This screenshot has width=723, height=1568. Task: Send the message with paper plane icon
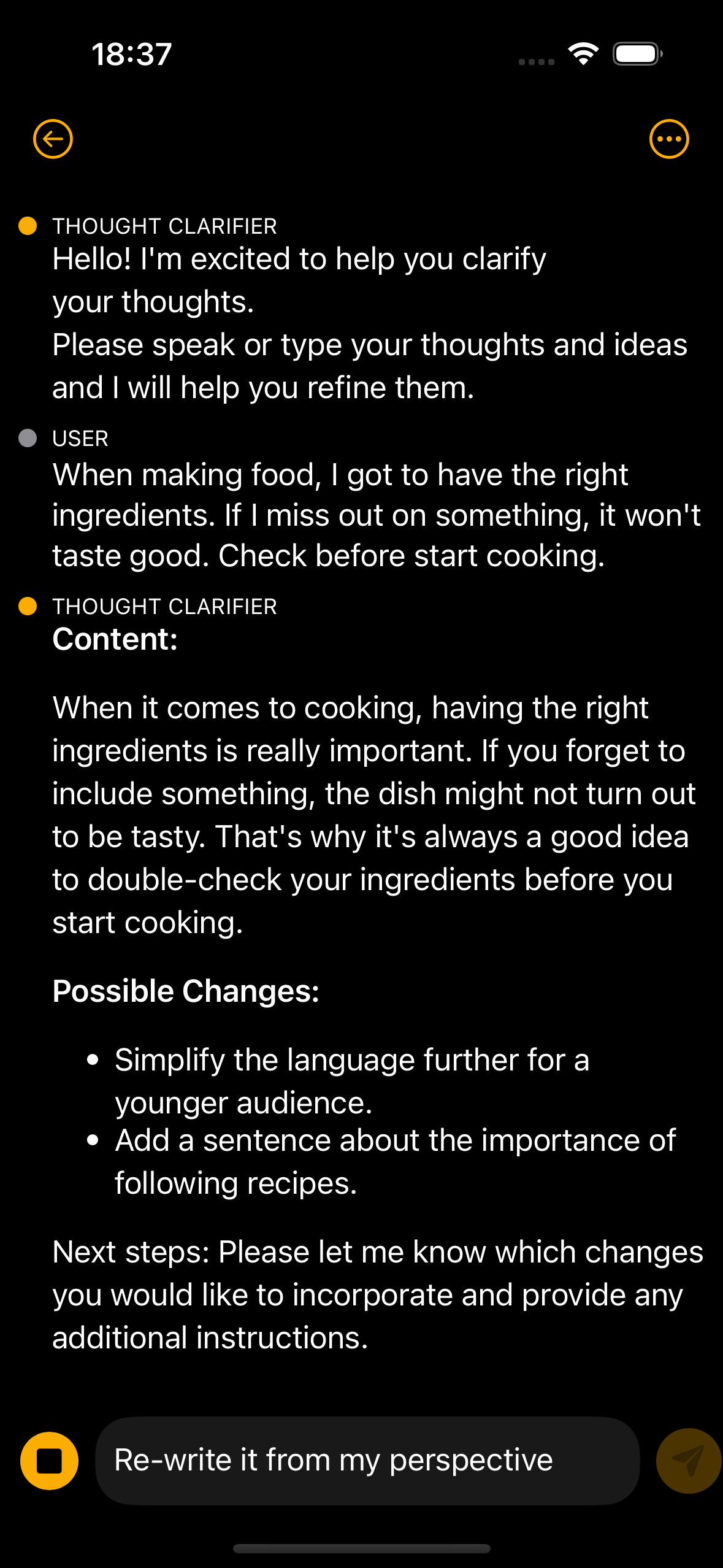(688, 1461)
